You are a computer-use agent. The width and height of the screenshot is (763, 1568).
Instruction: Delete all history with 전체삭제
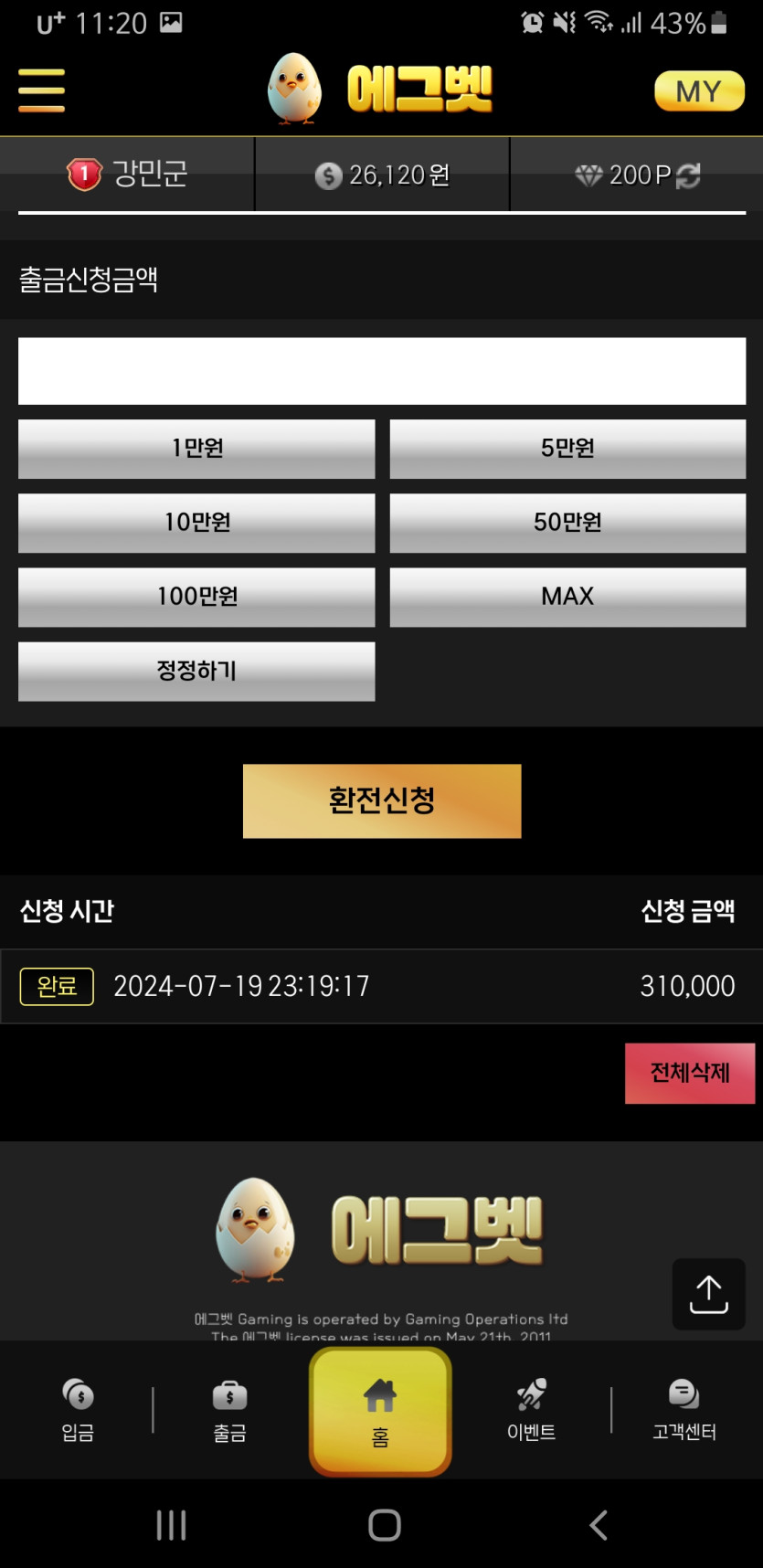click(x=690, y=1073)
